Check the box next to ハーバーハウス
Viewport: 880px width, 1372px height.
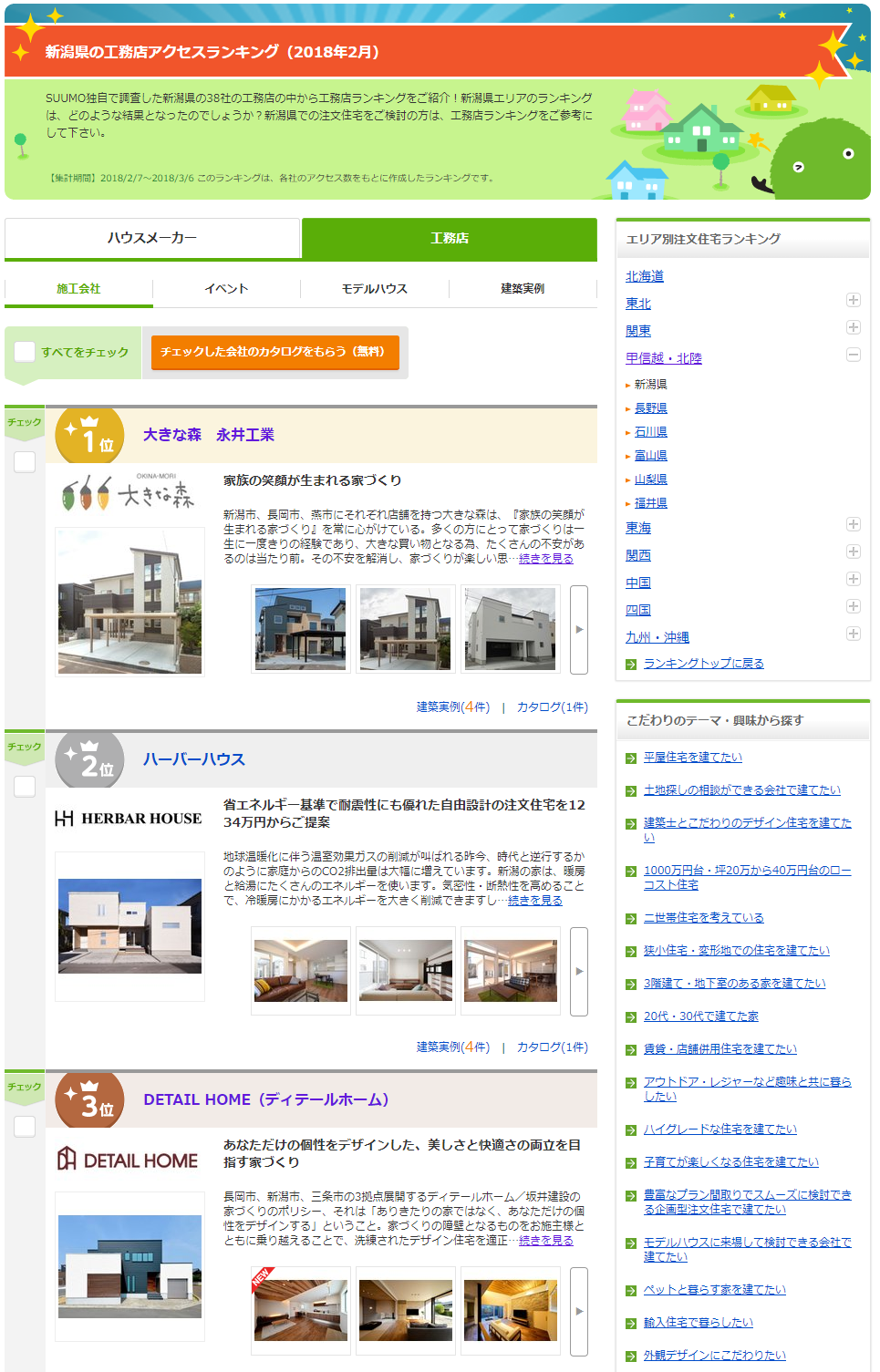click(x=25, y=786)
